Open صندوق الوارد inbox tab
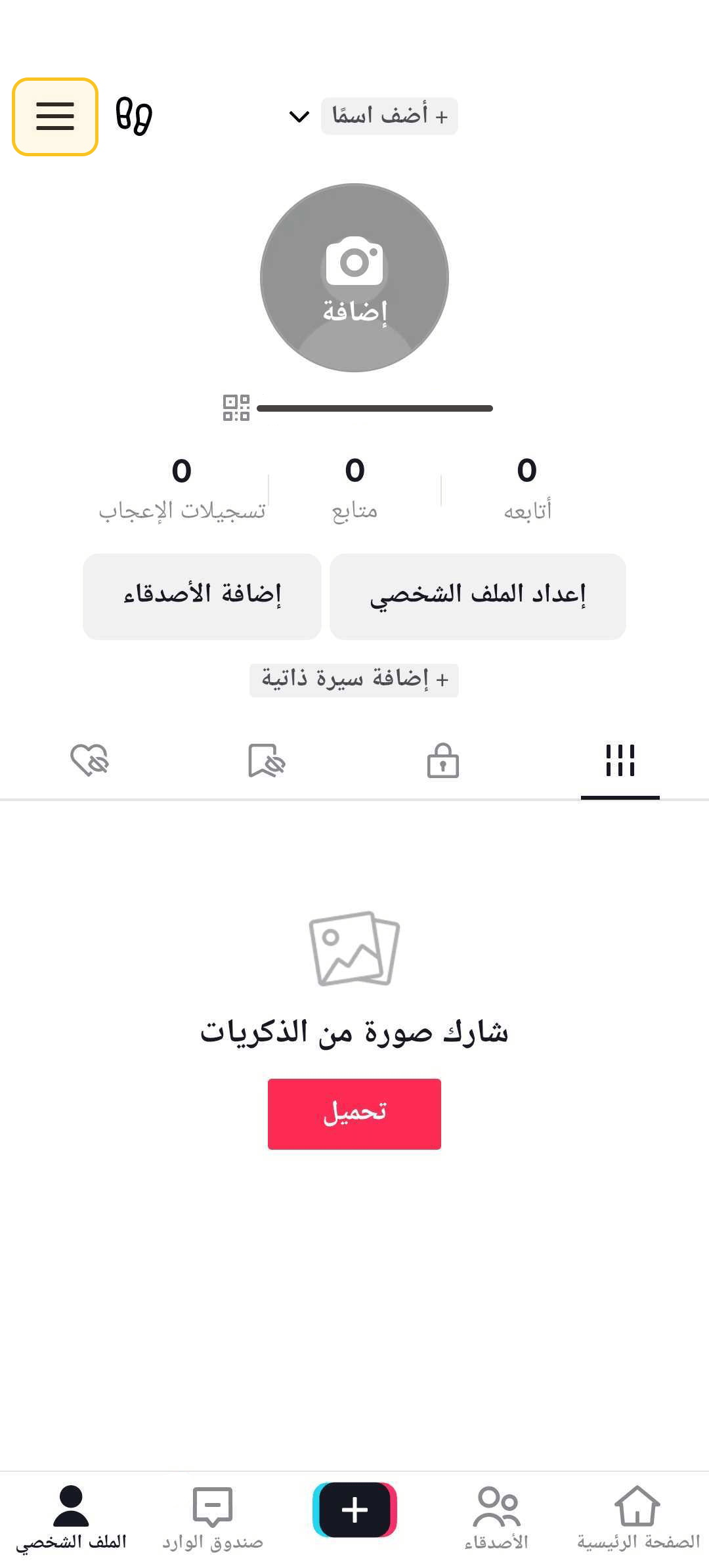The width and height of the screenshot is (709, 1568). point(213,1518)
